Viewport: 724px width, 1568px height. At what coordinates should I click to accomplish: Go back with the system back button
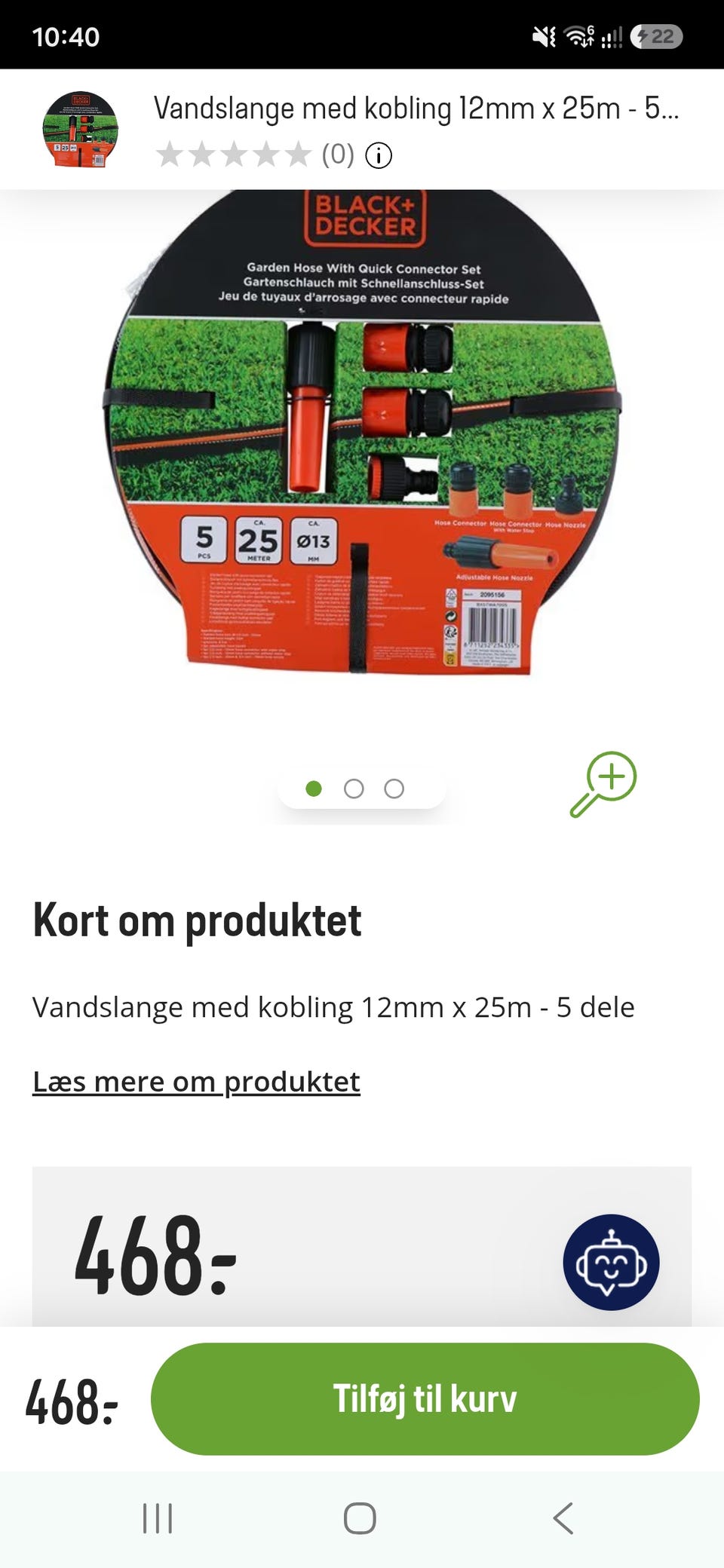click(x=563, y=1518)
